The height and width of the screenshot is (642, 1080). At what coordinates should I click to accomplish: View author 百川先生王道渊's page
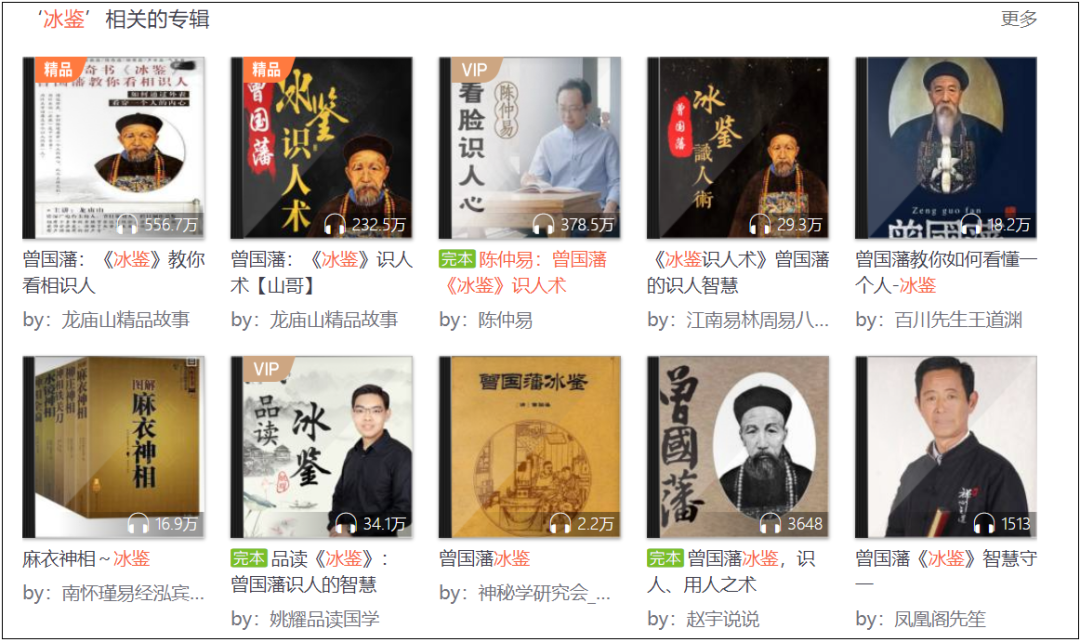pyautogui.click(x=957, y=320)
